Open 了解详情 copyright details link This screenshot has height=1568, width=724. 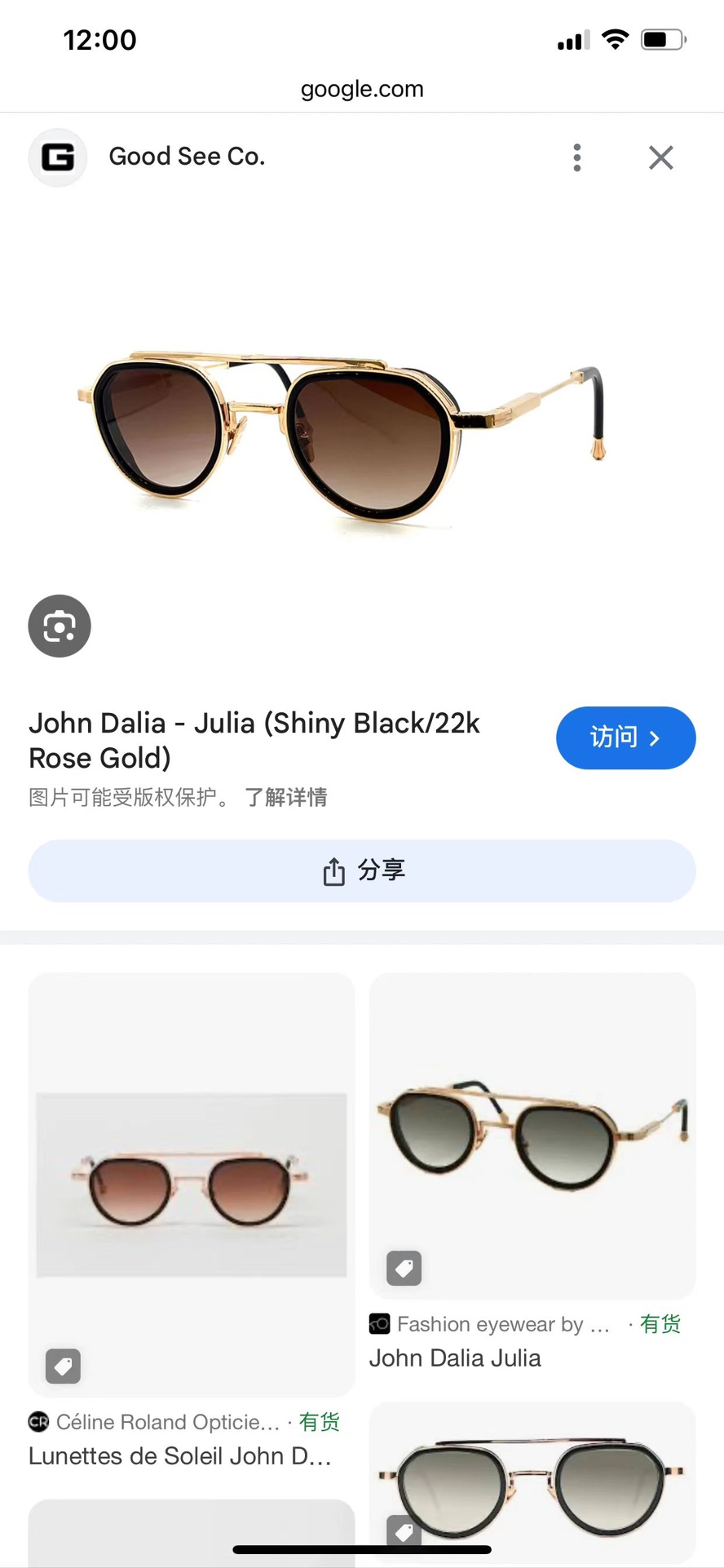(x=286, y=797)
